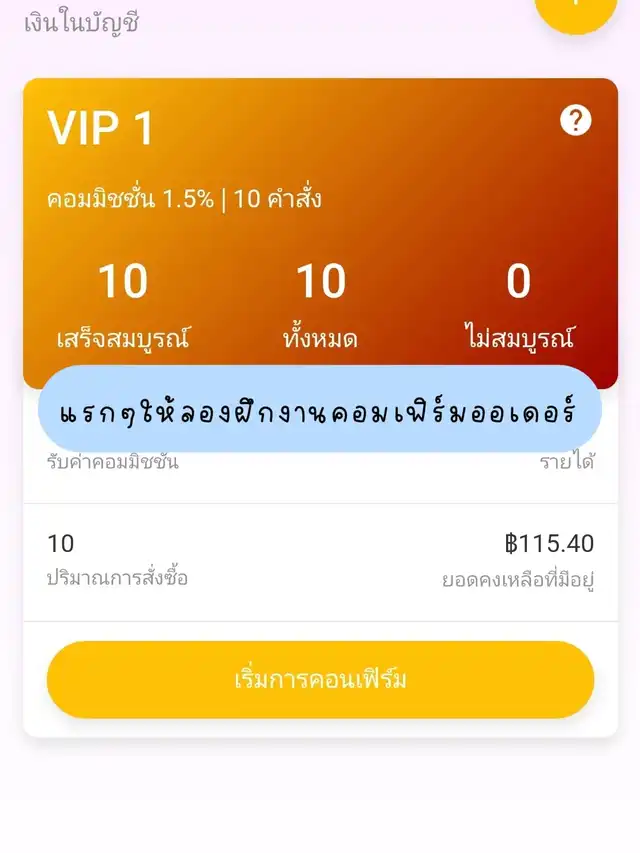Tap the เริ่มการคอนเฟิร์ม button
The height and width of the screenshot is (853, 640).
pos(320,680)
